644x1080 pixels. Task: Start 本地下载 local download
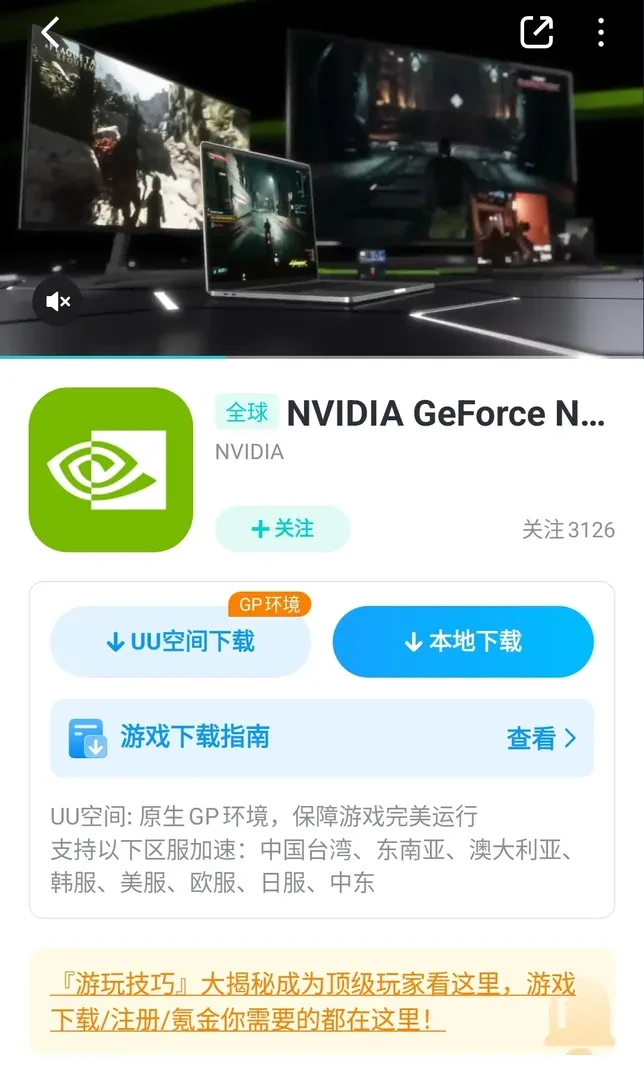click(x=463, y=642)
